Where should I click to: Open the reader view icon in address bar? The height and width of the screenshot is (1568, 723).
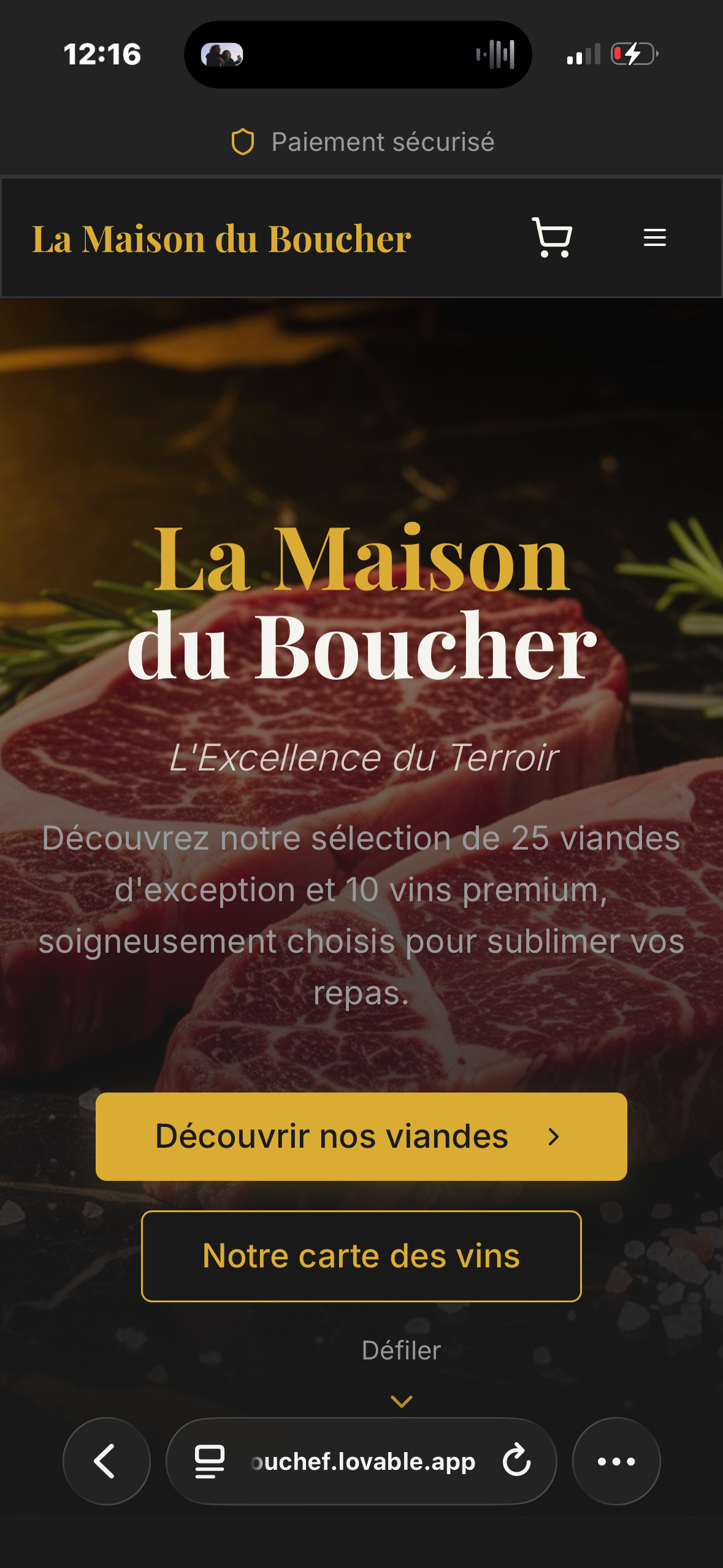(x=208, y=1461)
